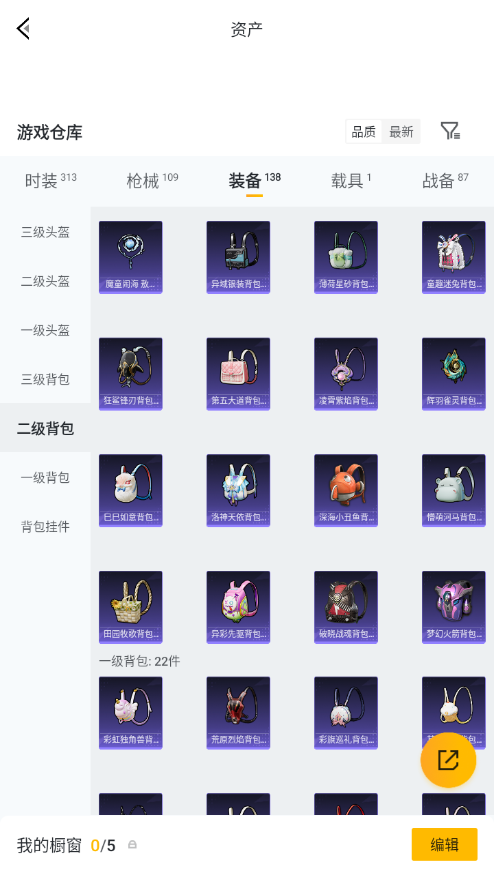
Task: Select 三级背包 category
Action: tap(45, 379)
